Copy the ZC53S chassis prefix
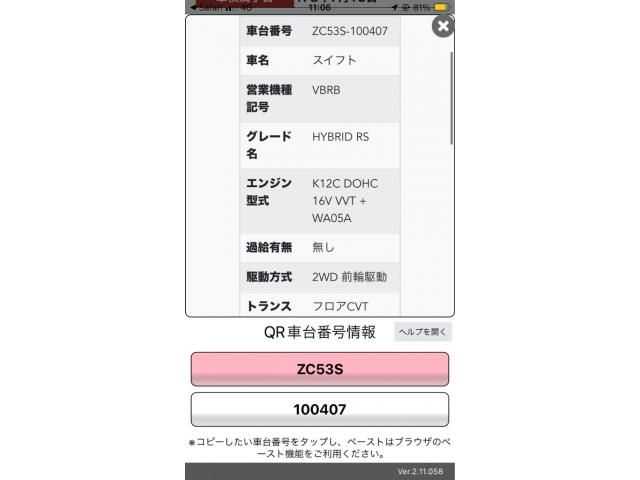640x480 pixels. [320, 369]
